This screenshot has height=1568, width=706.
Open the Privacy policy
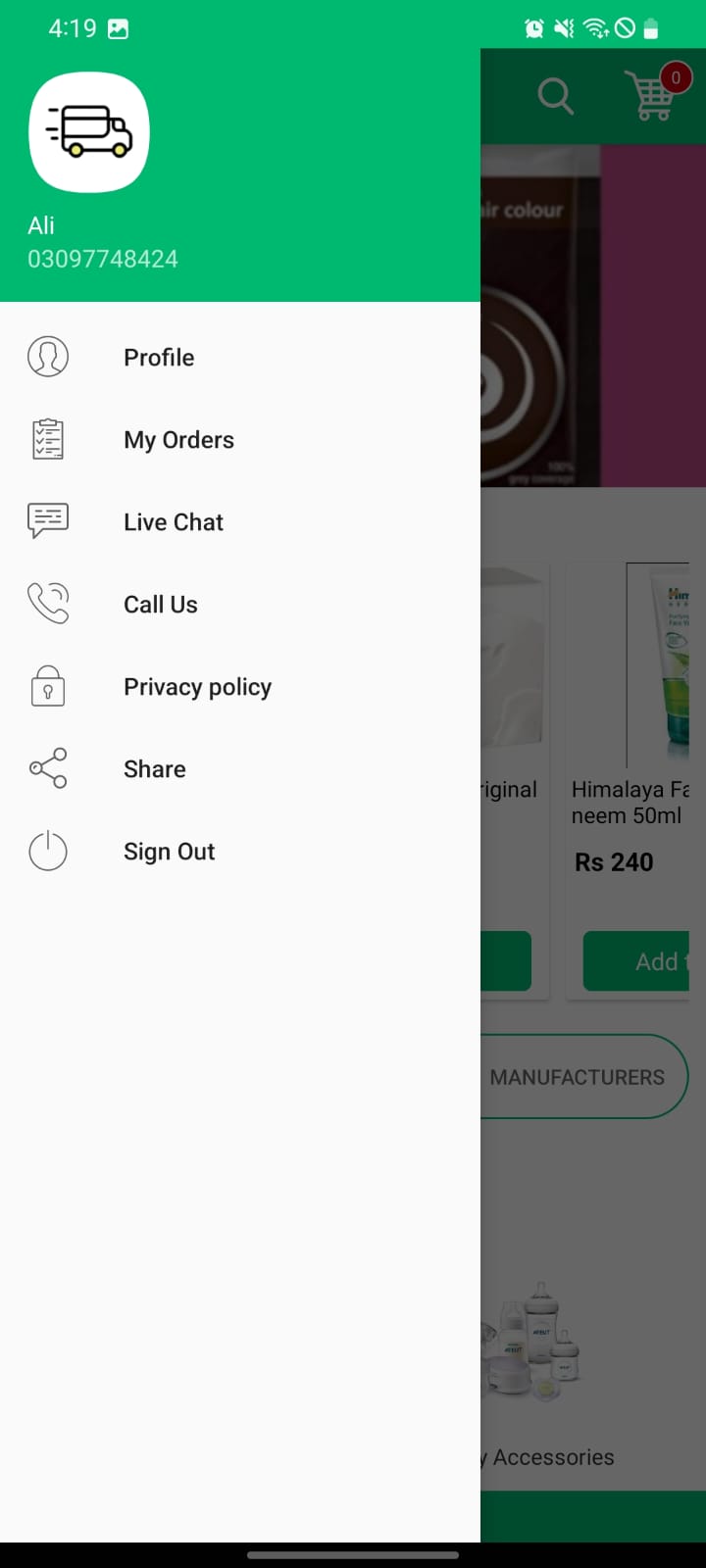(x=197, y=687)
